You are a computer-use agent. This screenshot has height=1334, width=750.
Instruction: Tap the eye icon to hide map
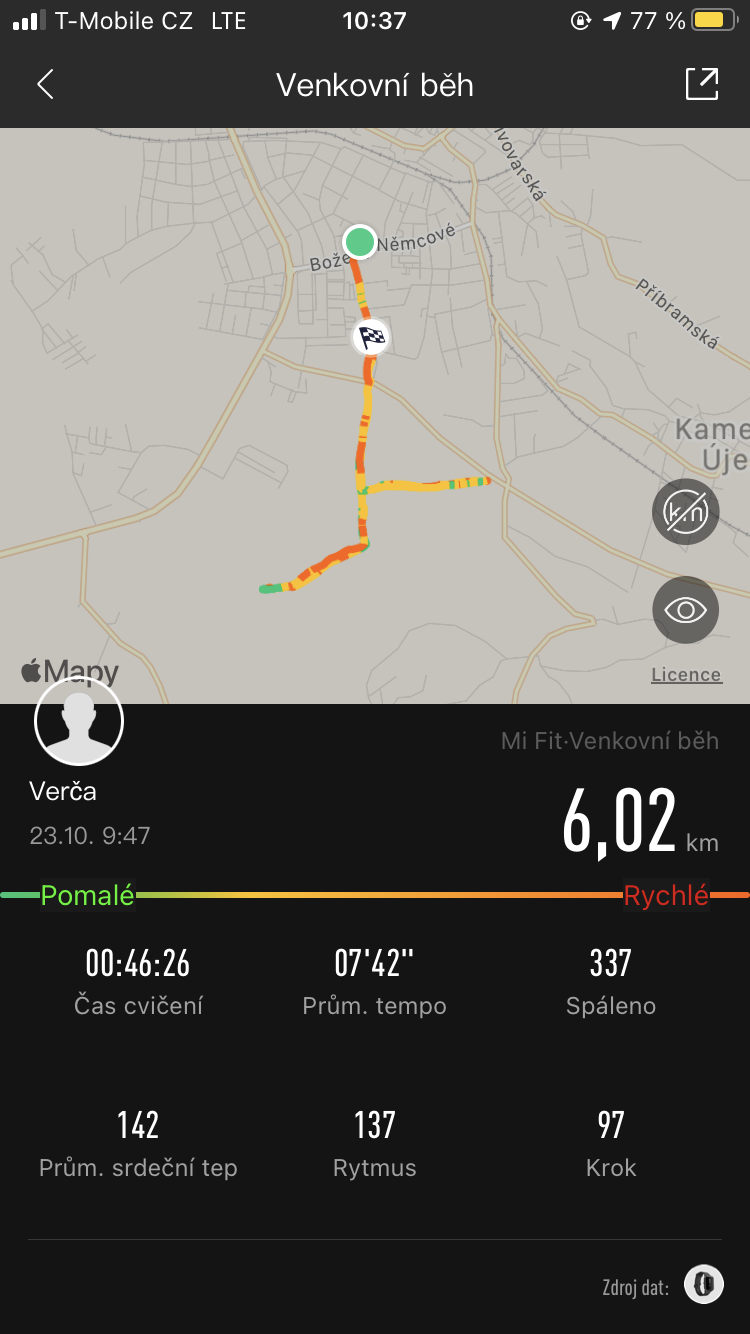[686, 610]
